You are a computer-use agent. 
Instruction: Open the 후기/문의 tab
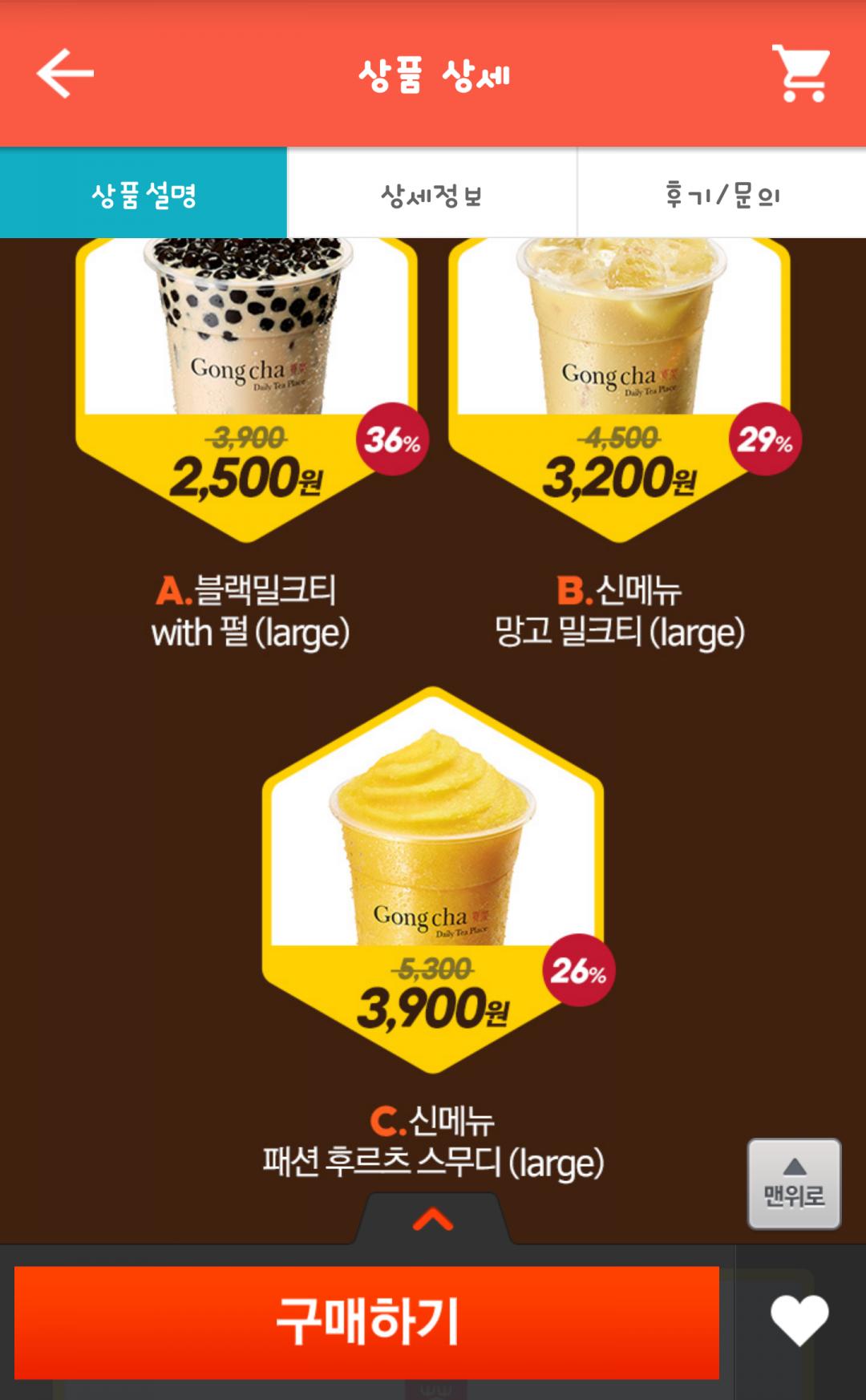[x=722, y=193]
